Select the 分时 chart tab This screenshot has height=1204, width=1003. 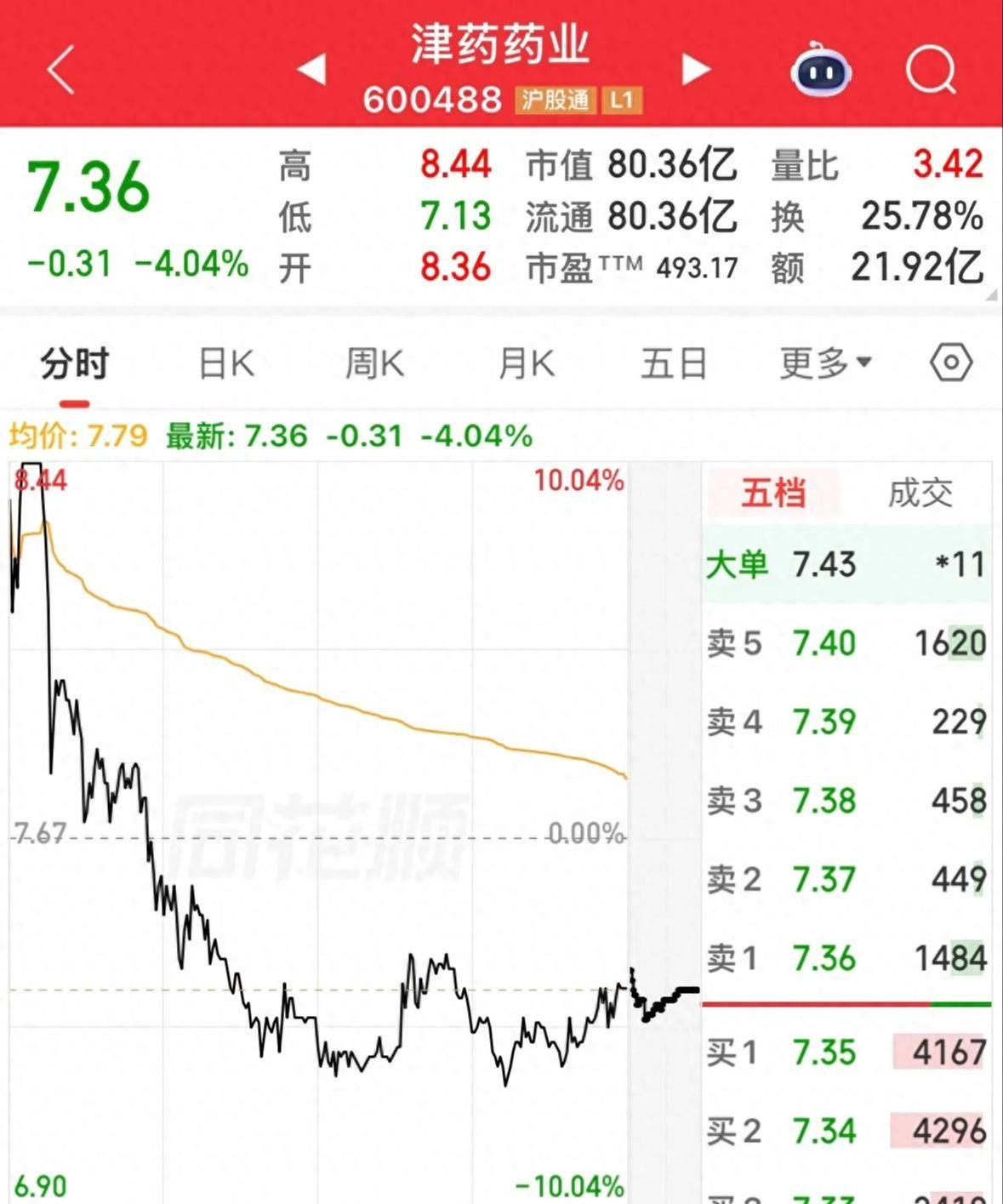pyautogui.click(x=75, y=365)
